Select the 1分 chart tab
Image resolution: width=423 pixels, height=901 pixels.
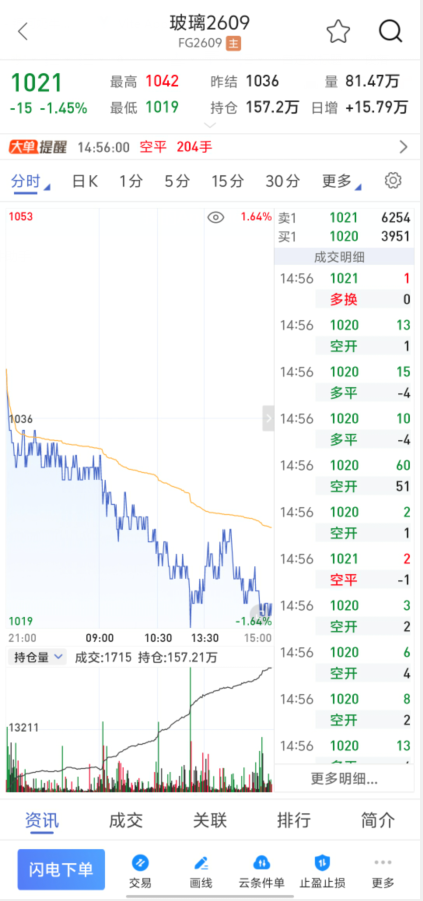pyautogui.click(x=131, y=182)
